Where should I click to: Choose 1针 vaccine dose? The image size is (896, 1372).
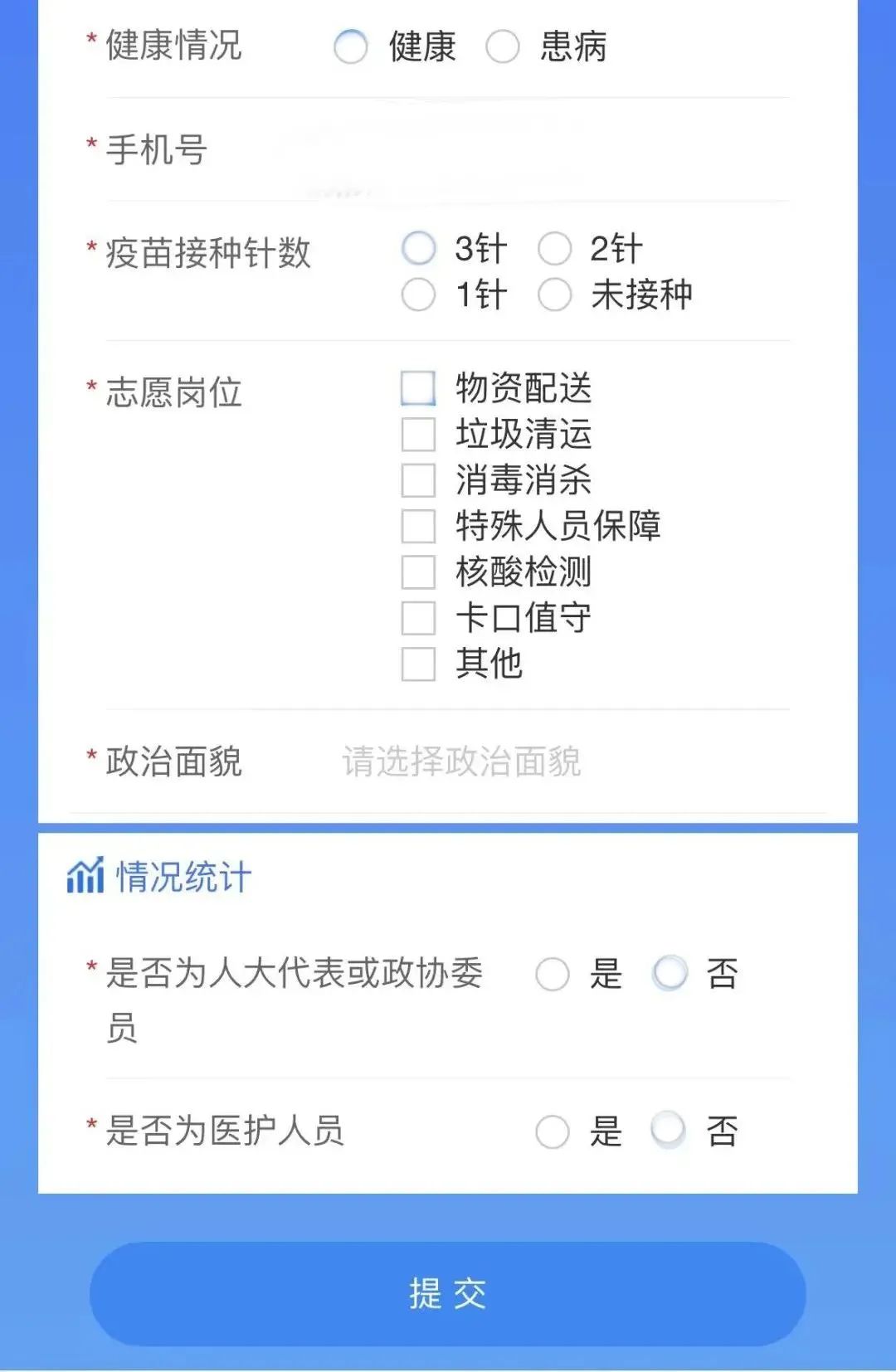coord(418,294)
